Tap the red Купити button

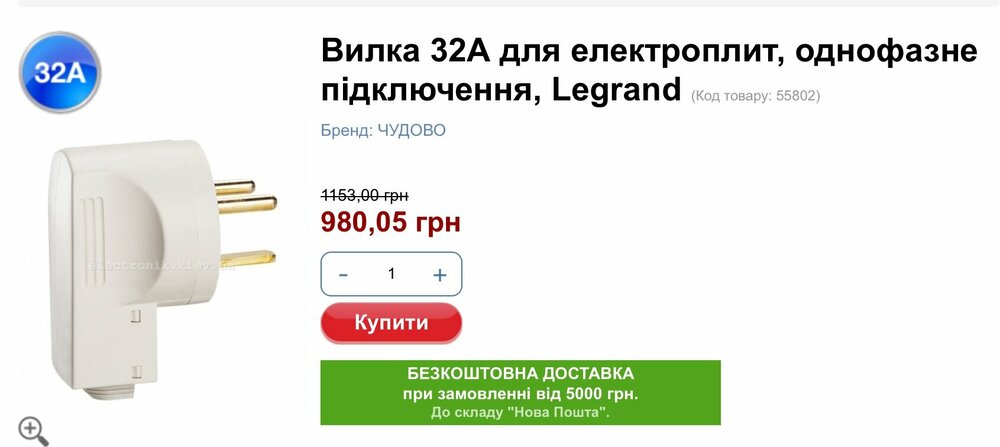point(391,323)
